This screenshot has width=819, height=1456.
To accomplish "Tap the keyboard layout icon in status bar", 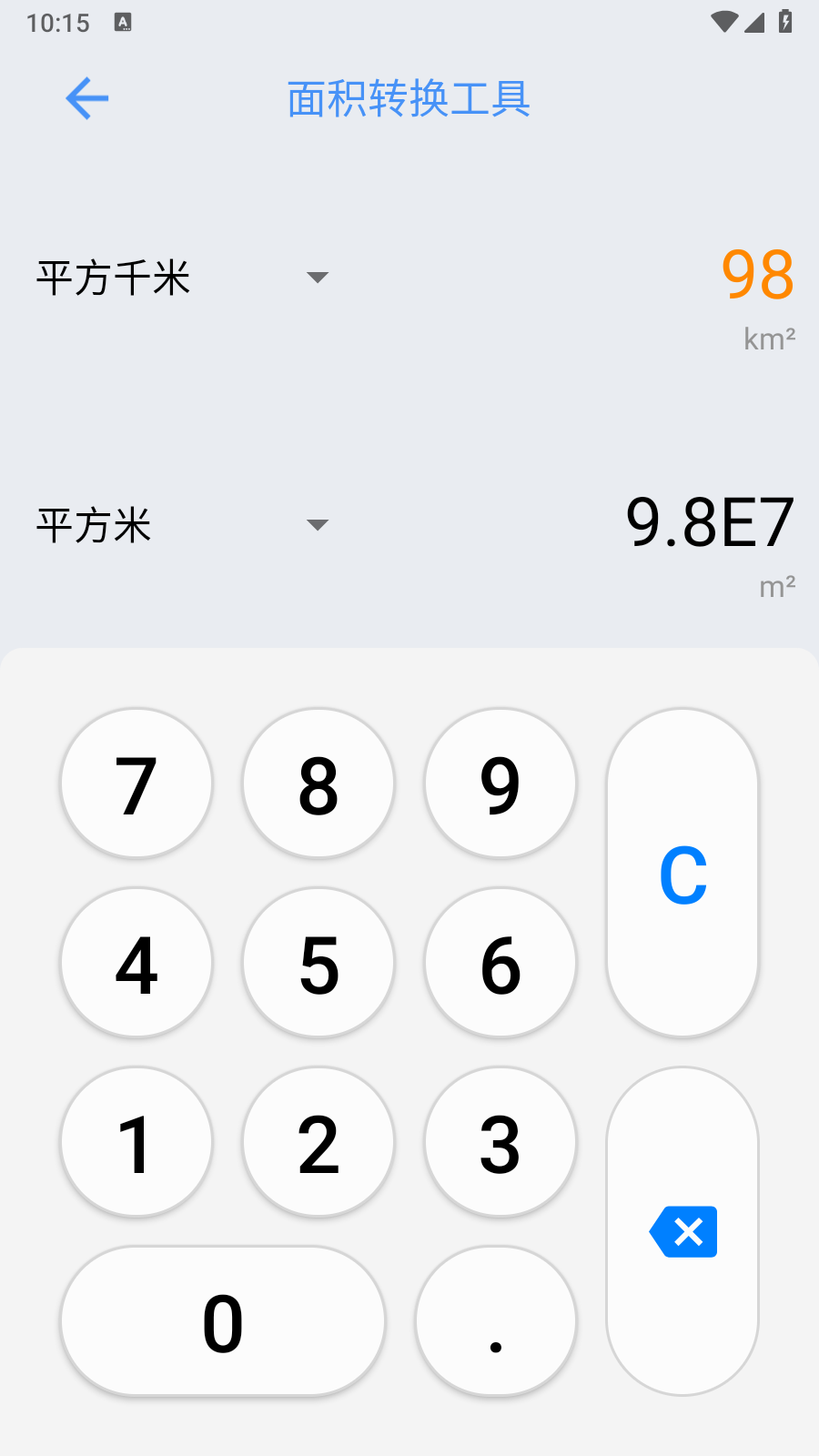I will click(124, 23).
